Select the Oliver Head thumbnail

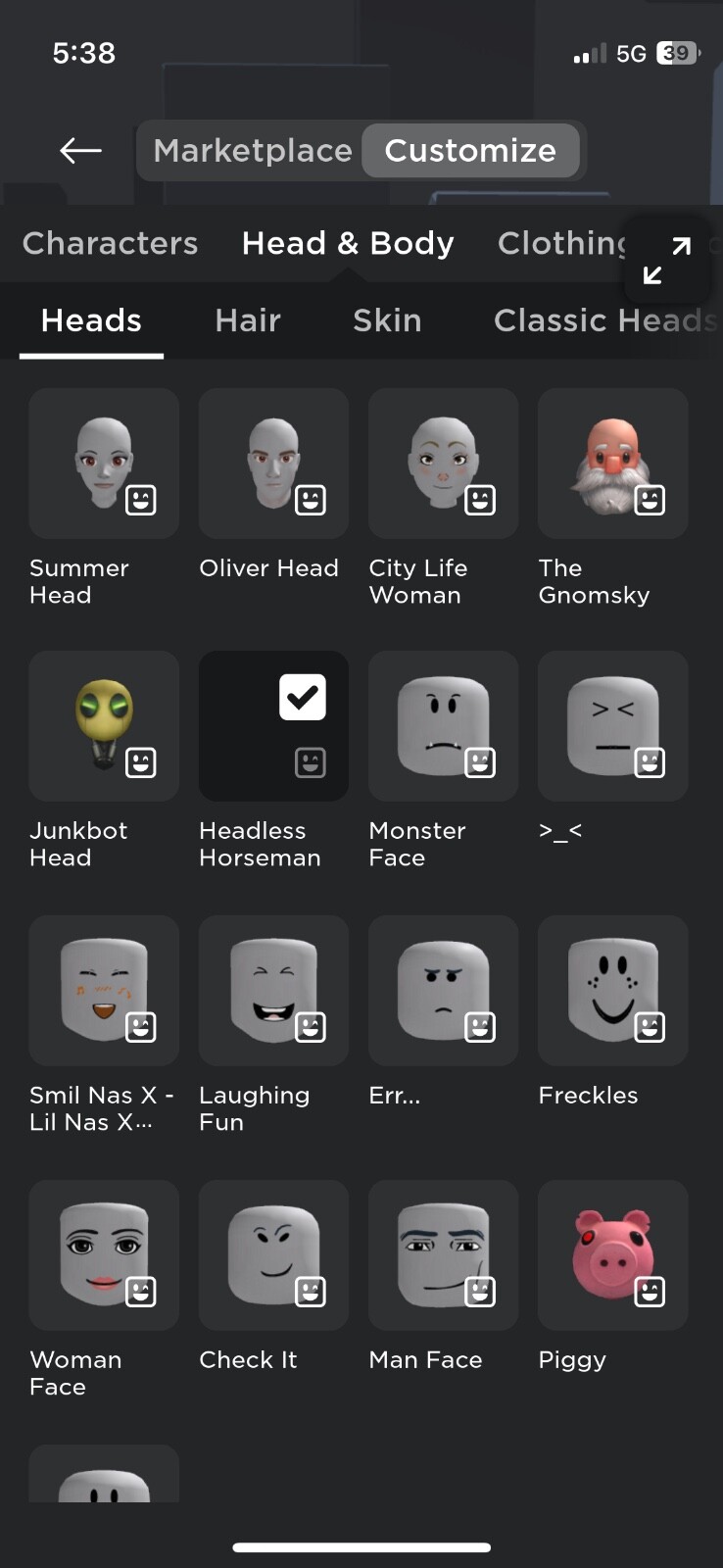(x=272, y=463)
